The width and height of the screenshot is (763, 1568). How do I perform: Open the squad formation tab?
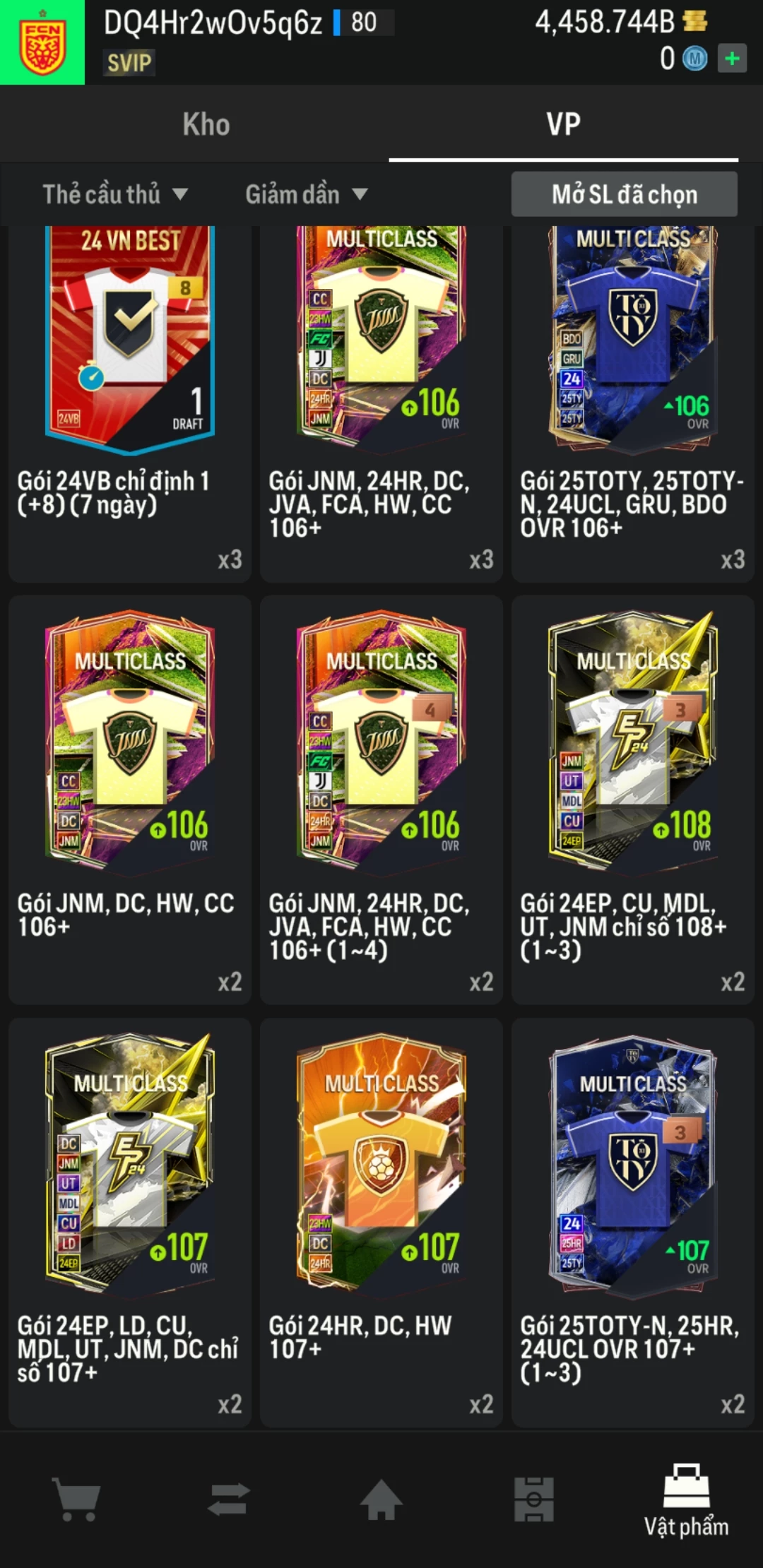(534, 1499)
